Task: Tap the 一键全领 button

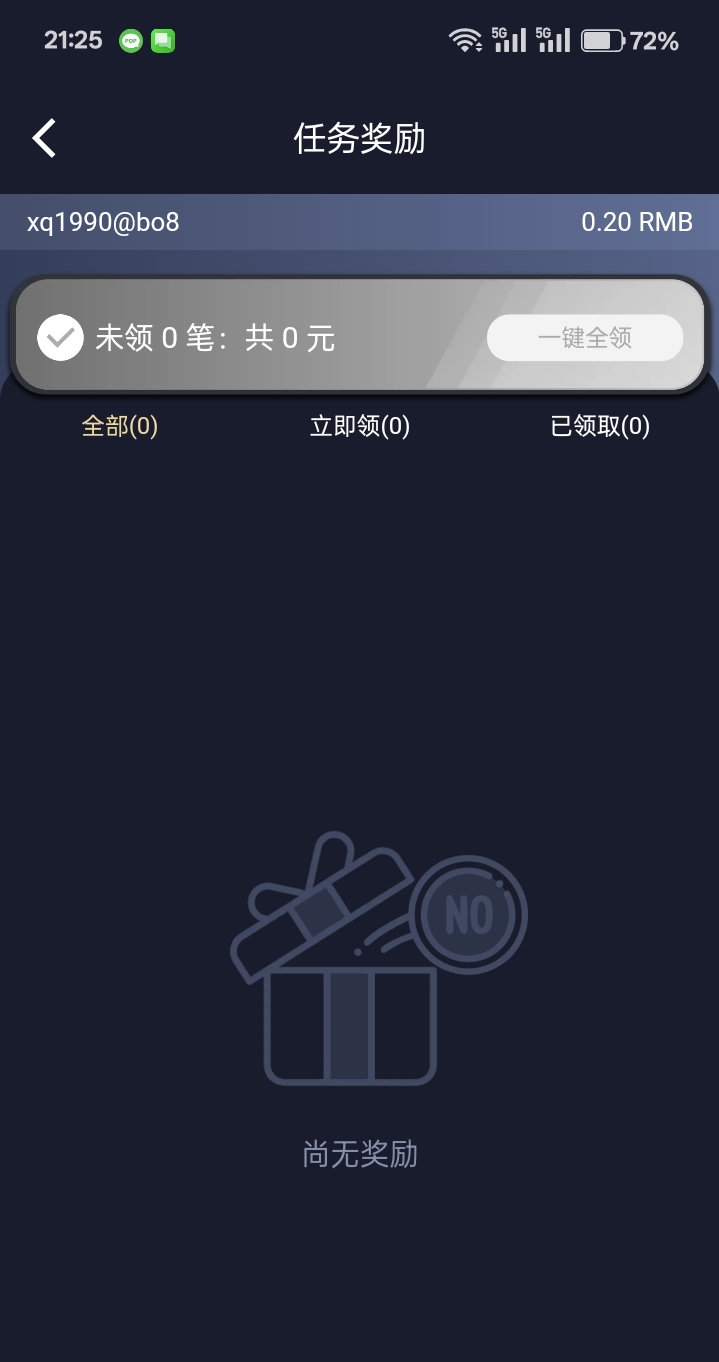Action: [x=584, y=338]
